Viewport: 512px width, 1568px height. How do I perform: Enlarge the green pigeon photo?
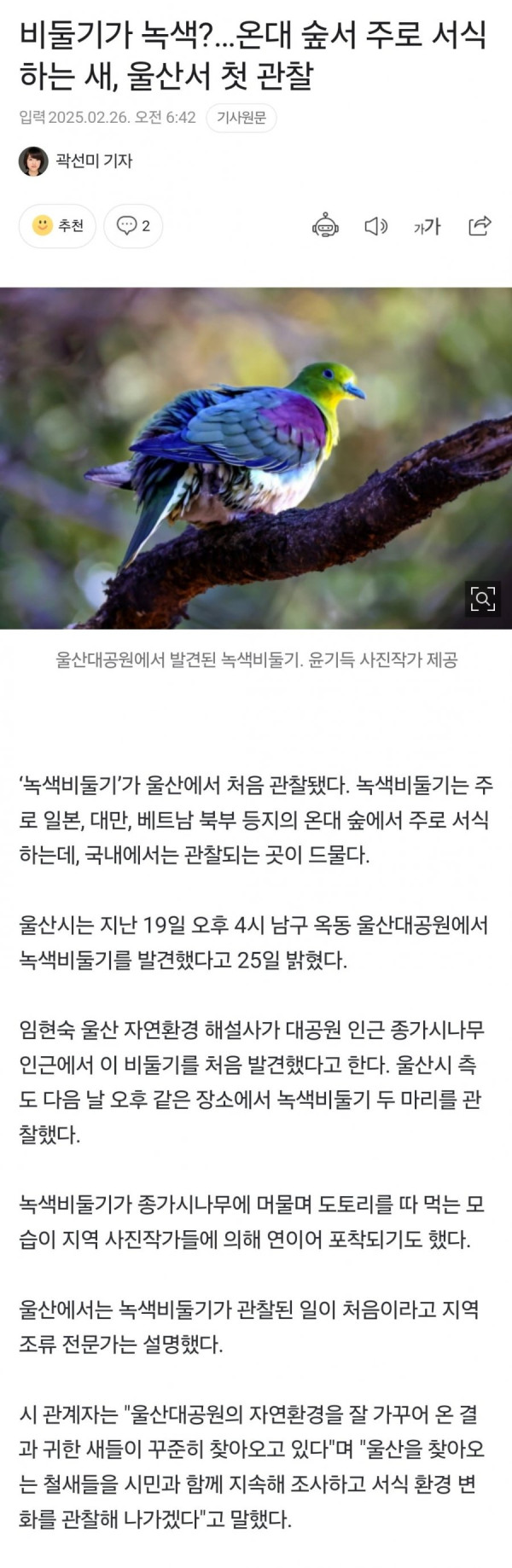482,599
